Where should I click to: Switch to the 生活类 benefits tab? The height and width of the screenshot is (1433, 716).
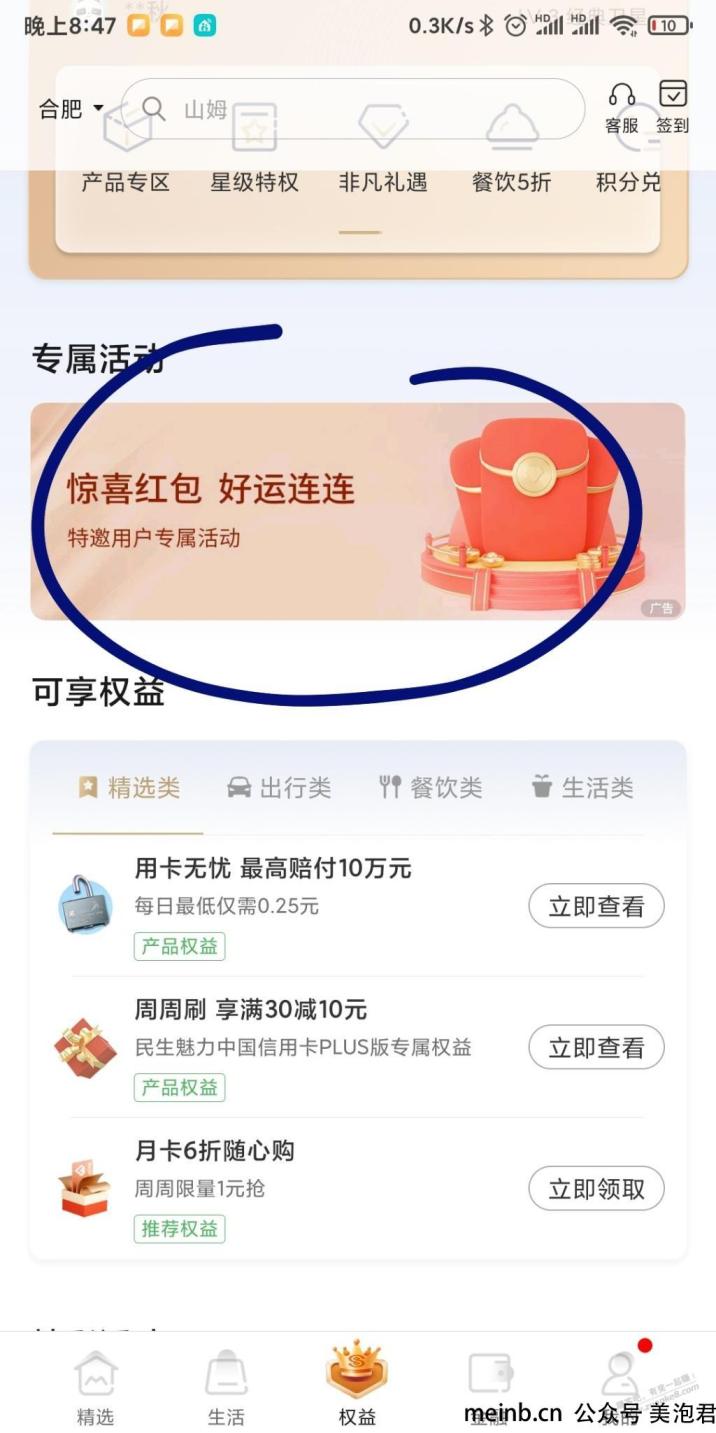(582, 788)
